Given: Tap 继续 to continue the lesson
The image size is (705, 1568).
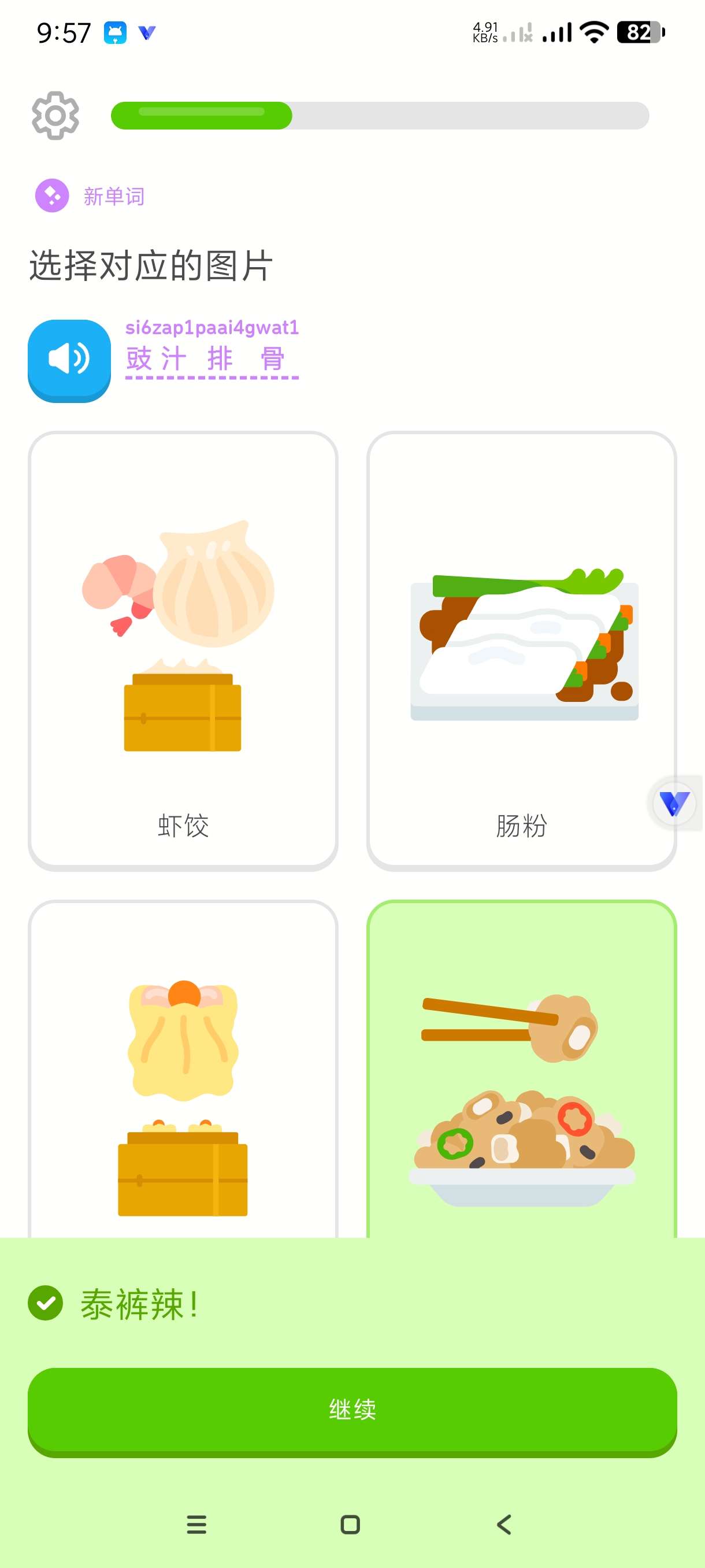Looking at the screenshot, I should (352, 1410).
